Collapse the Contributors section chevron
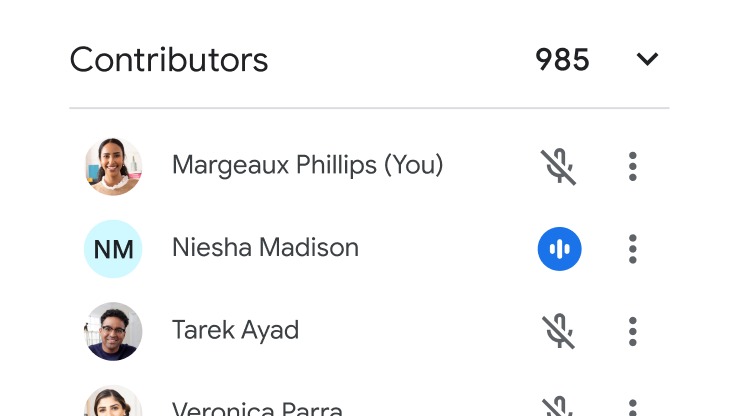This screenshot has height=416, width=739. tap(647, 60)
